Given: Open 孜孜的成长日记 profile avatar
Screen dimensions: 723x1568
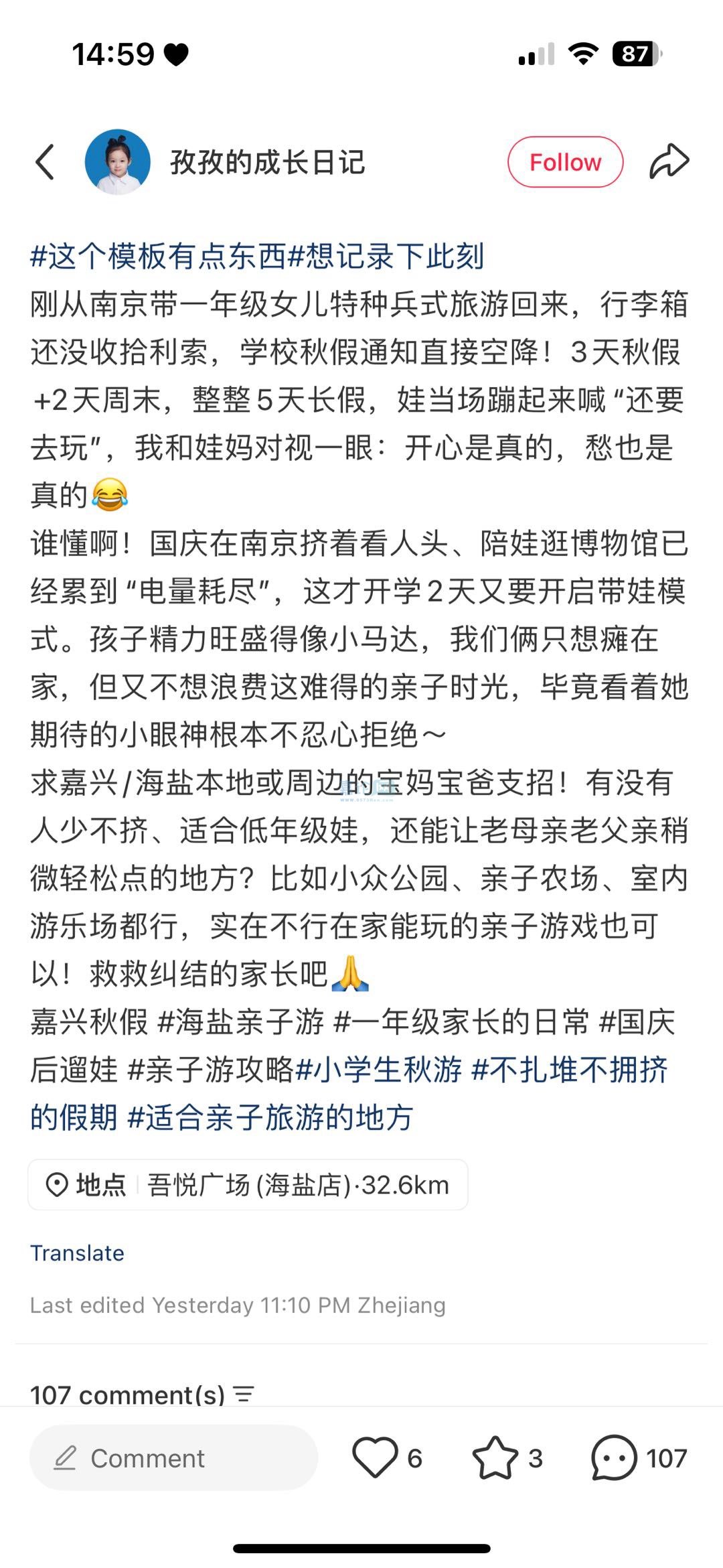Looking at the screenshot, I should [117, 162].
